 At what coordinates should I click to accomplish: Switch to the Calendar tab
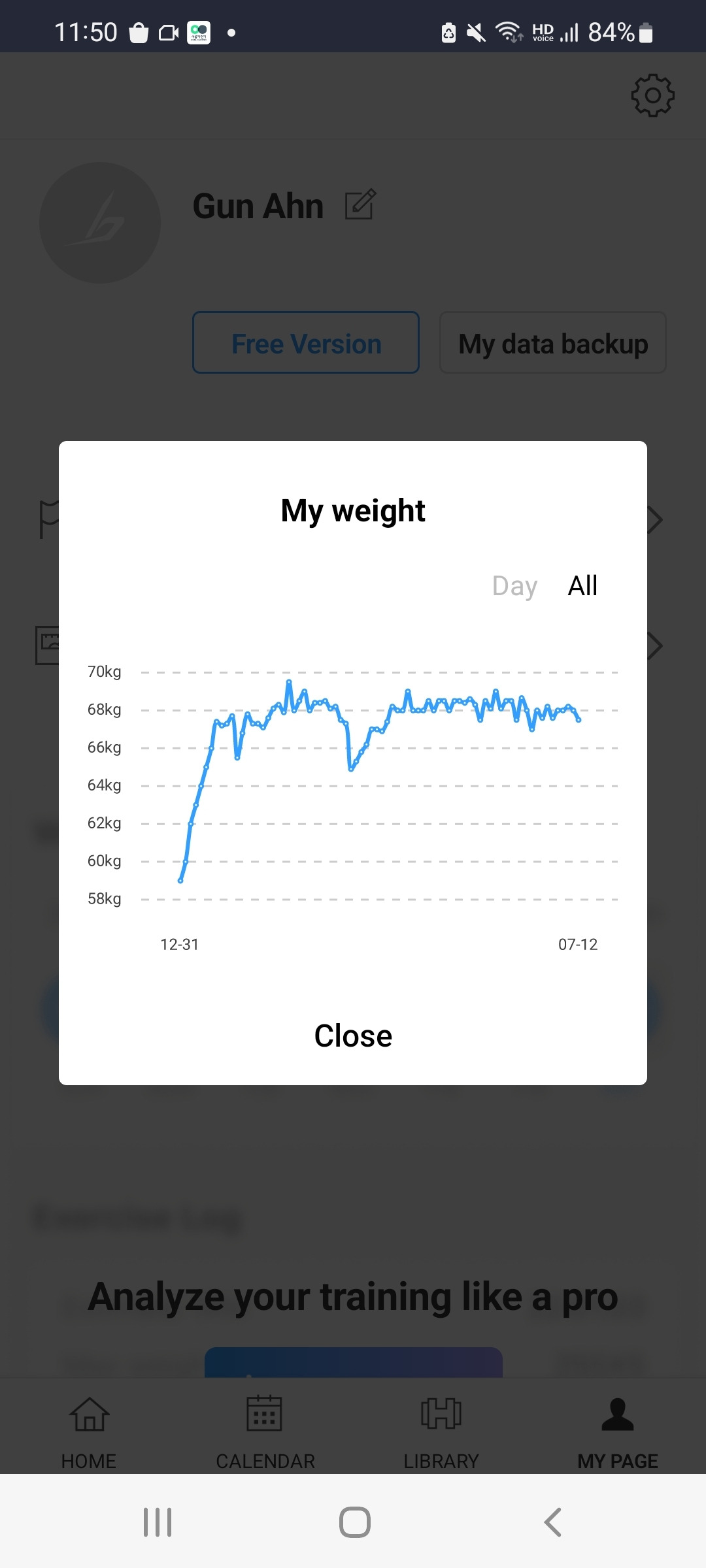point(265,1432)
